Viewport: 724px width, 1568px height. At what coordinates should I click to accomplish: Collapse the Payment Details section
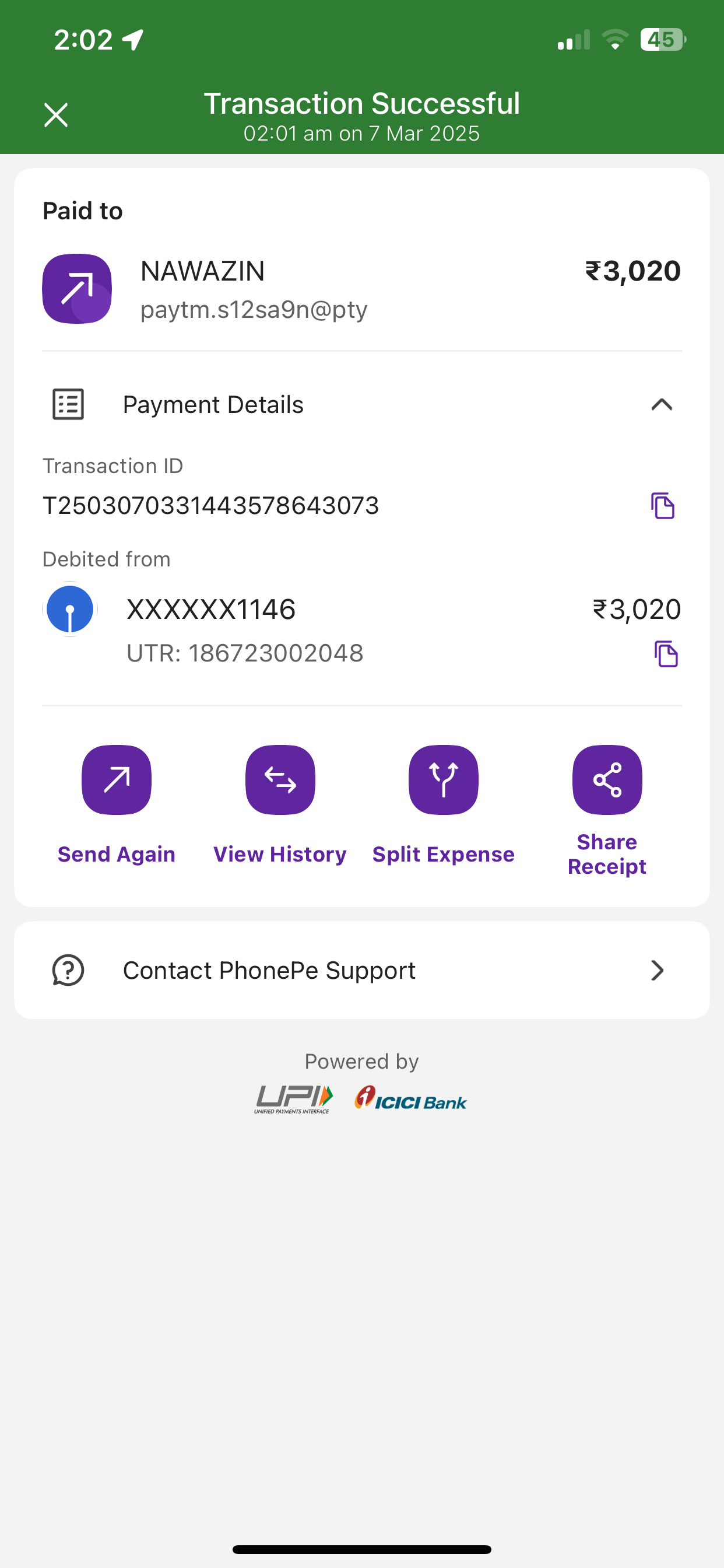point(661,405)
